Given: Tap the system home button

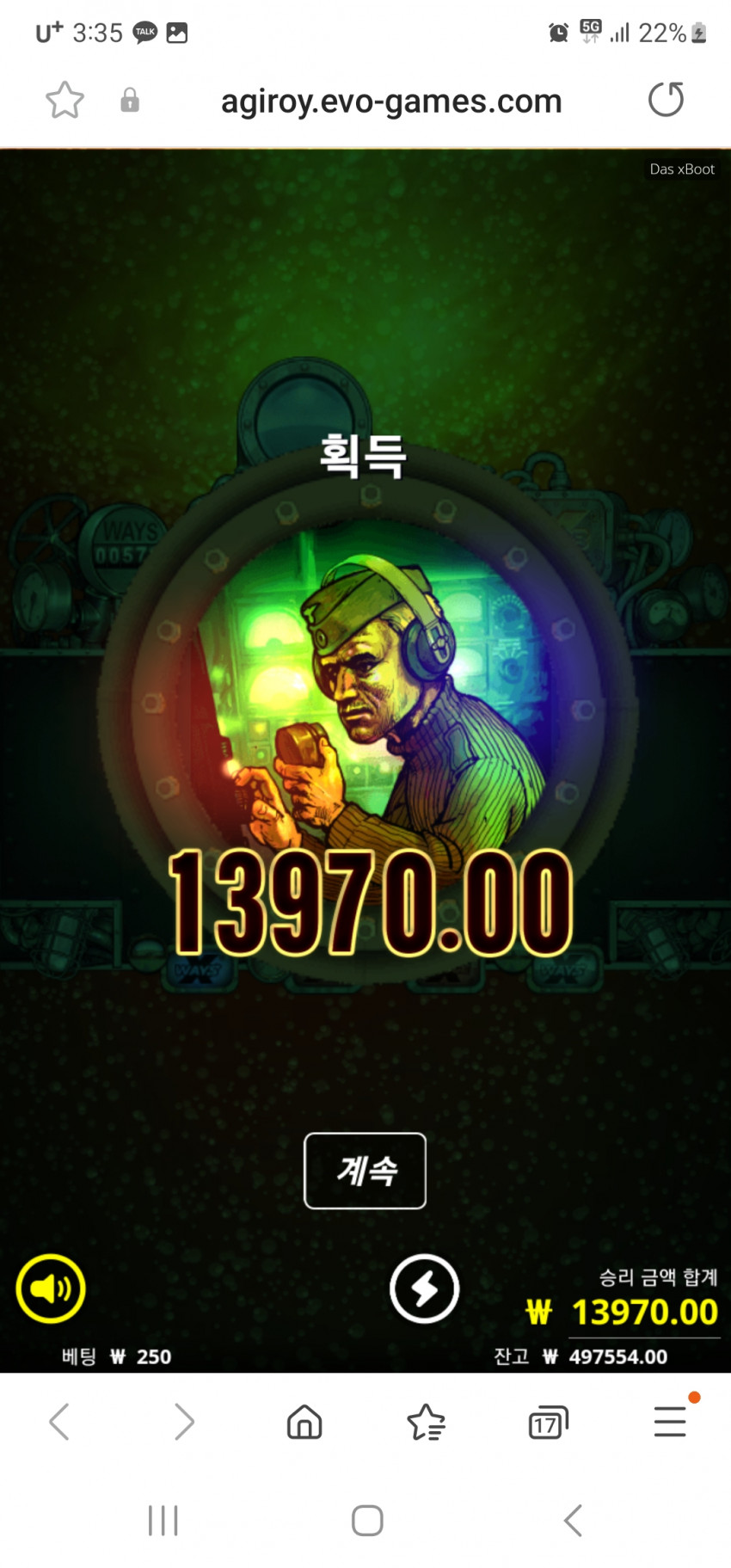Looking at the screenshot, I should coord(367,1520).
